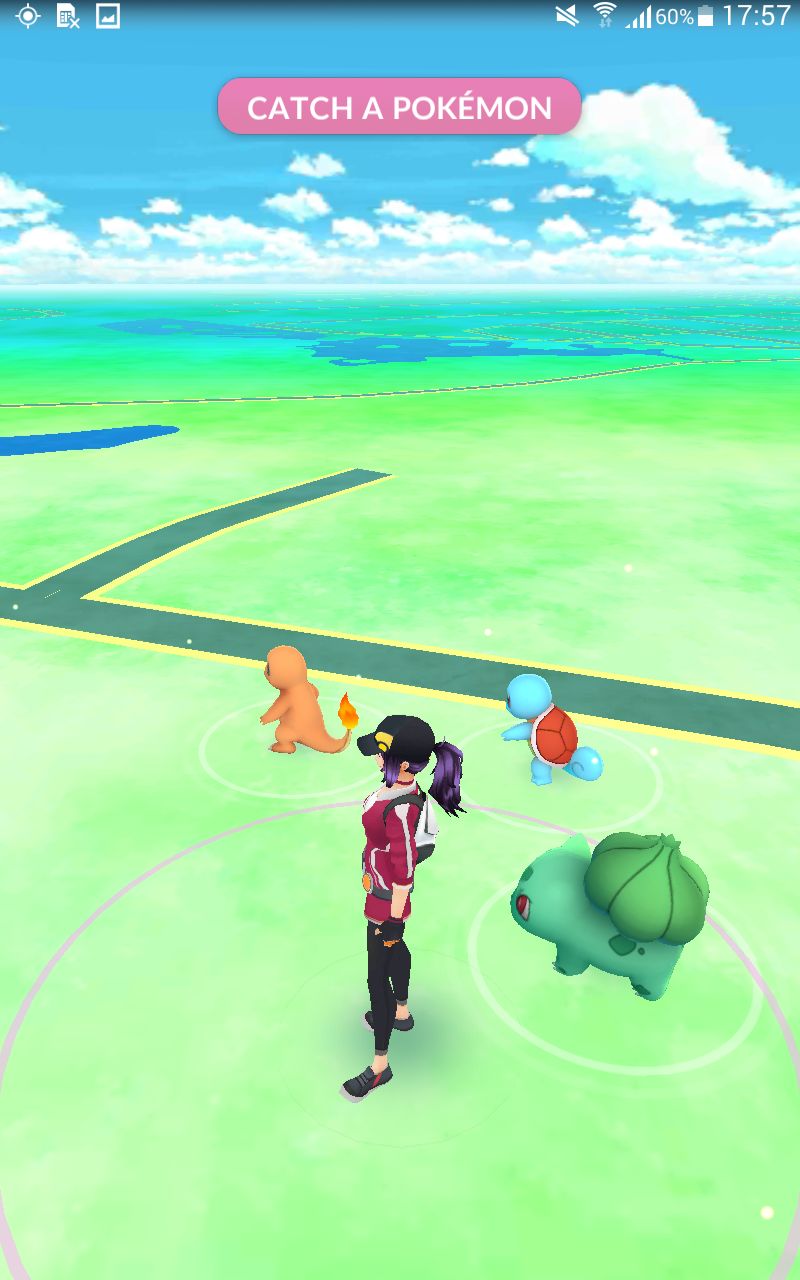Viewport: 800px width, 1280px height.
Task: Tap Charmander to catch it
Action: 293,700
